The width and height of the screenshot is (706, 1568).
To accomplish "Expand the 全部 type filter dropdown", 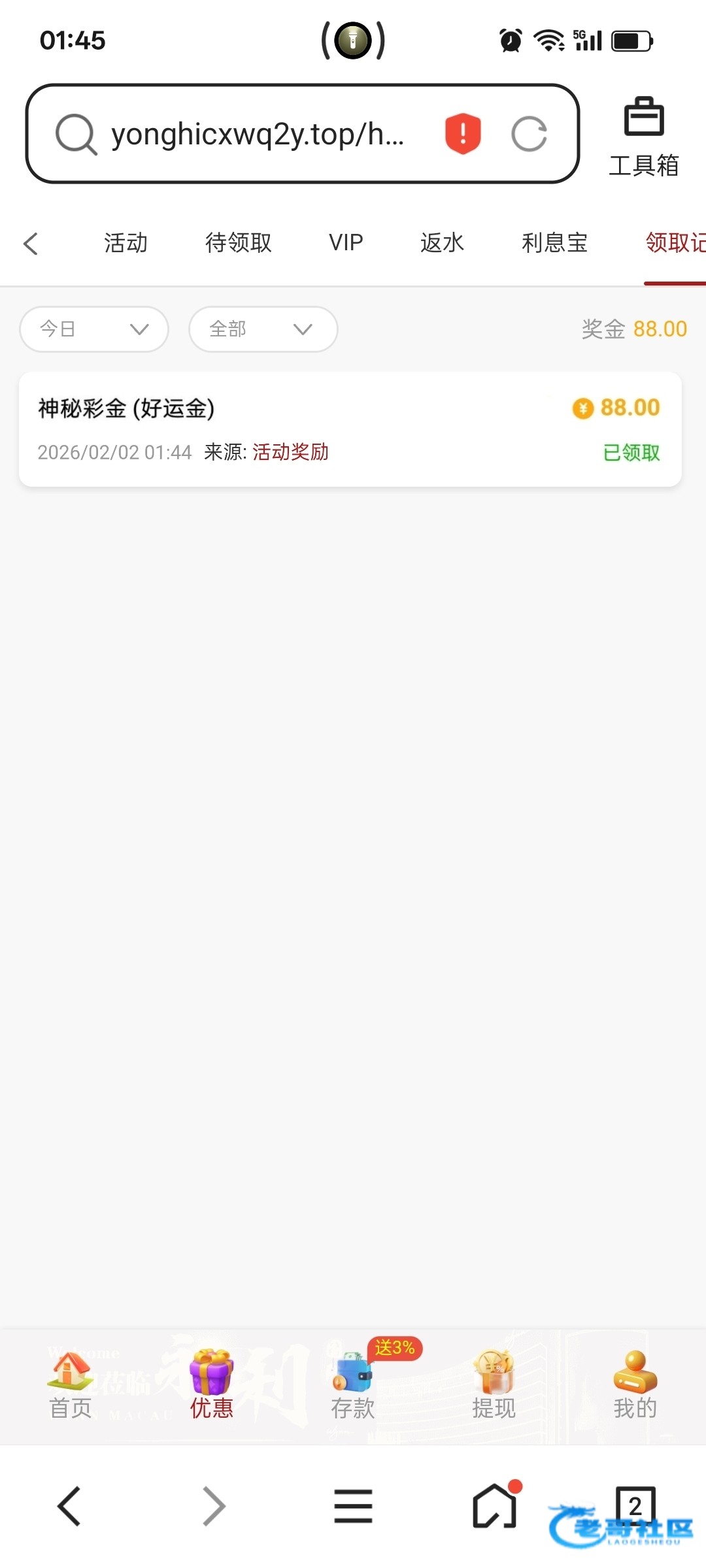I will (x=263, y=329).
